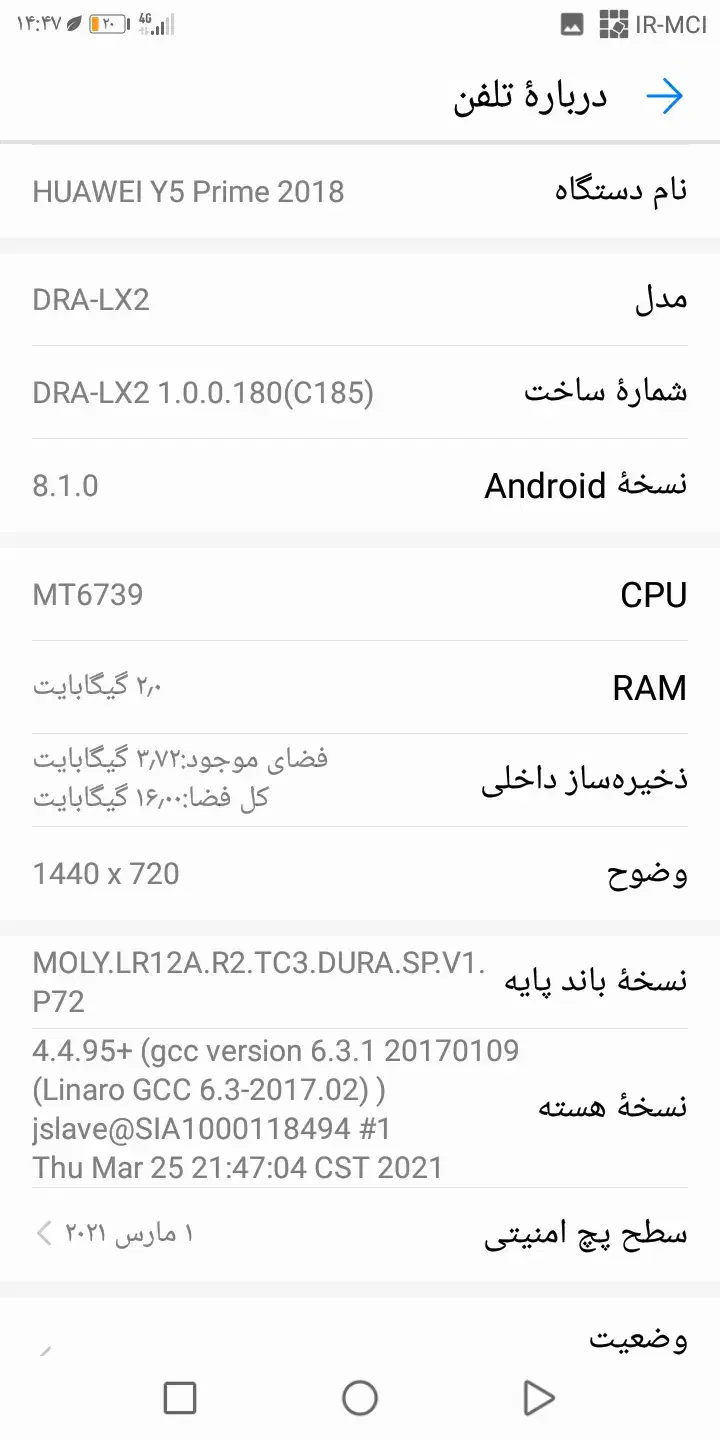The width and height of the screenshot is (720, 1440).
Task: Tap the build number row
Action: point(360,392)
